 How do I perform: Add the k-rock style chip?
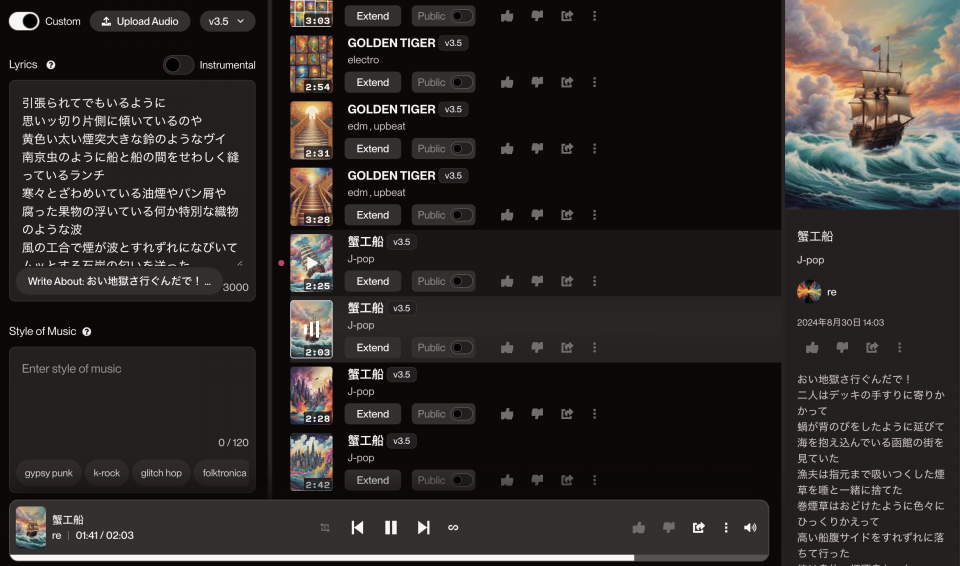coord(107,473)
